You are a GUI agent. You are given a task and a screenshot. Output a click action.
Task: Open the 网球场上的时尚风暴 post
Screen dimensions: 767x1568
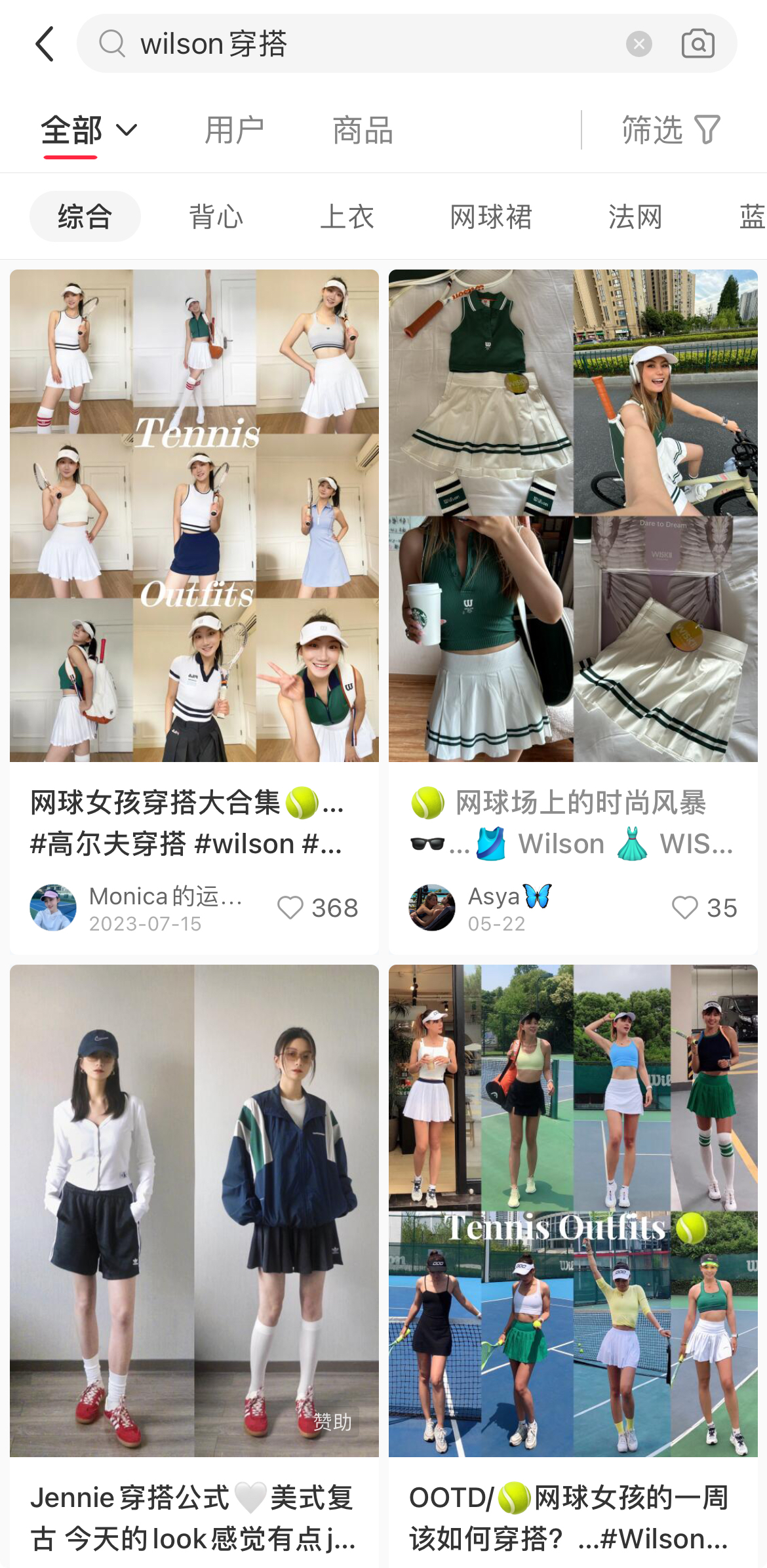pos(573,515)
